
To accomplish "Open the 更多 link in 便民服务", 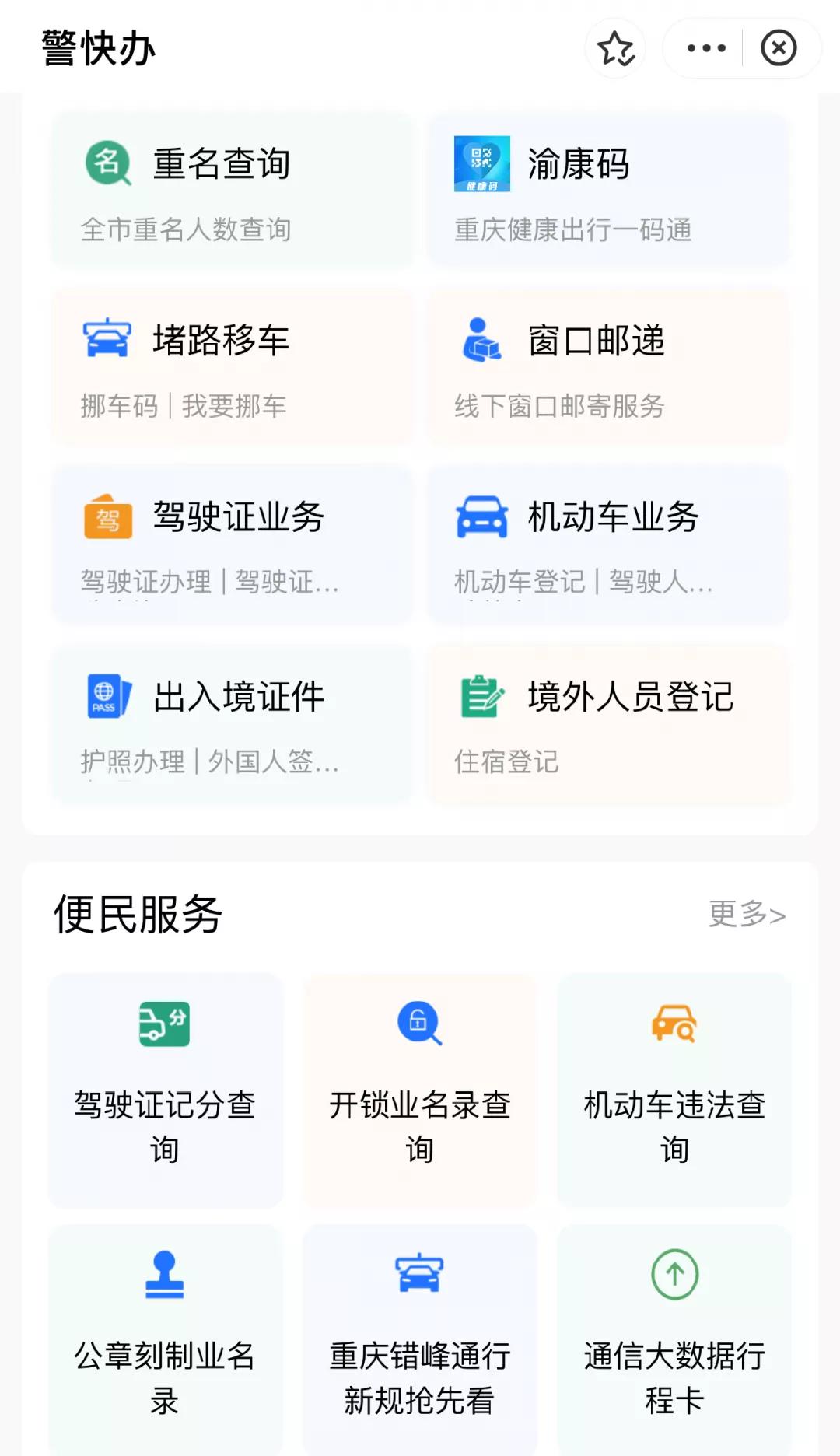I will pos(745,915).
